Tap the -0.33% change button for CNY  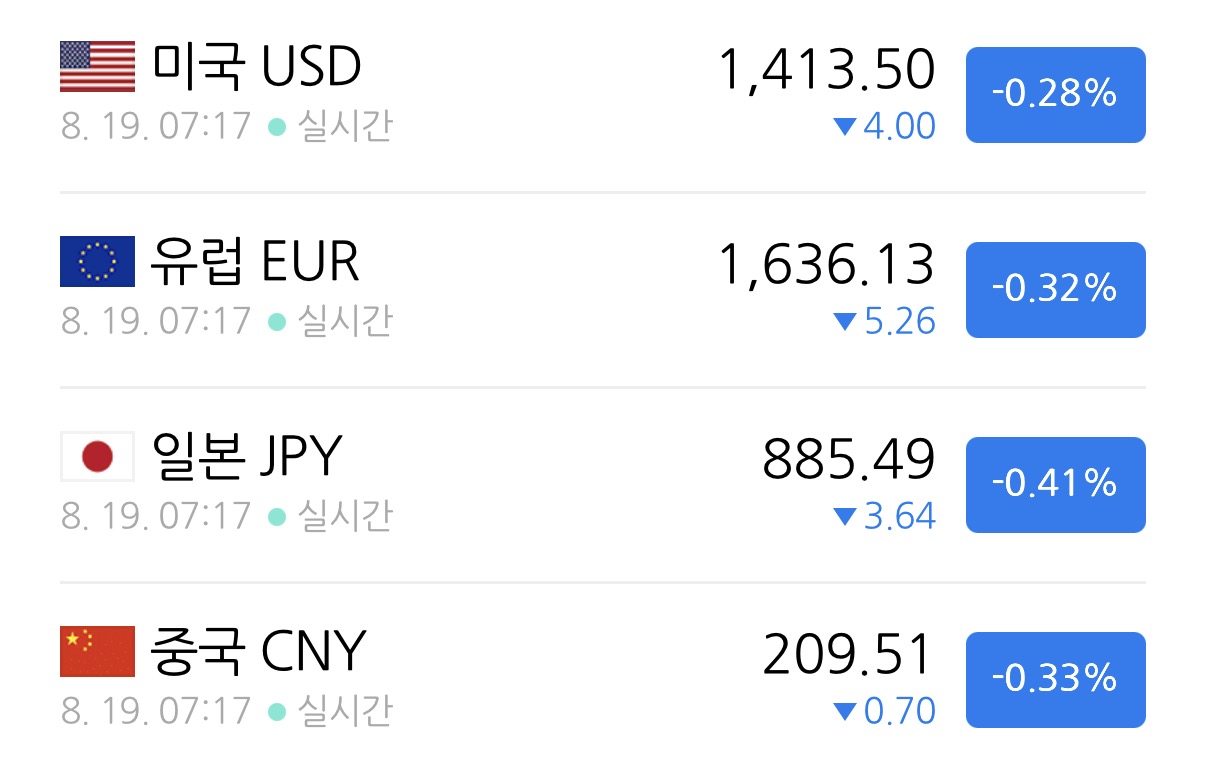click(1055, 680)
